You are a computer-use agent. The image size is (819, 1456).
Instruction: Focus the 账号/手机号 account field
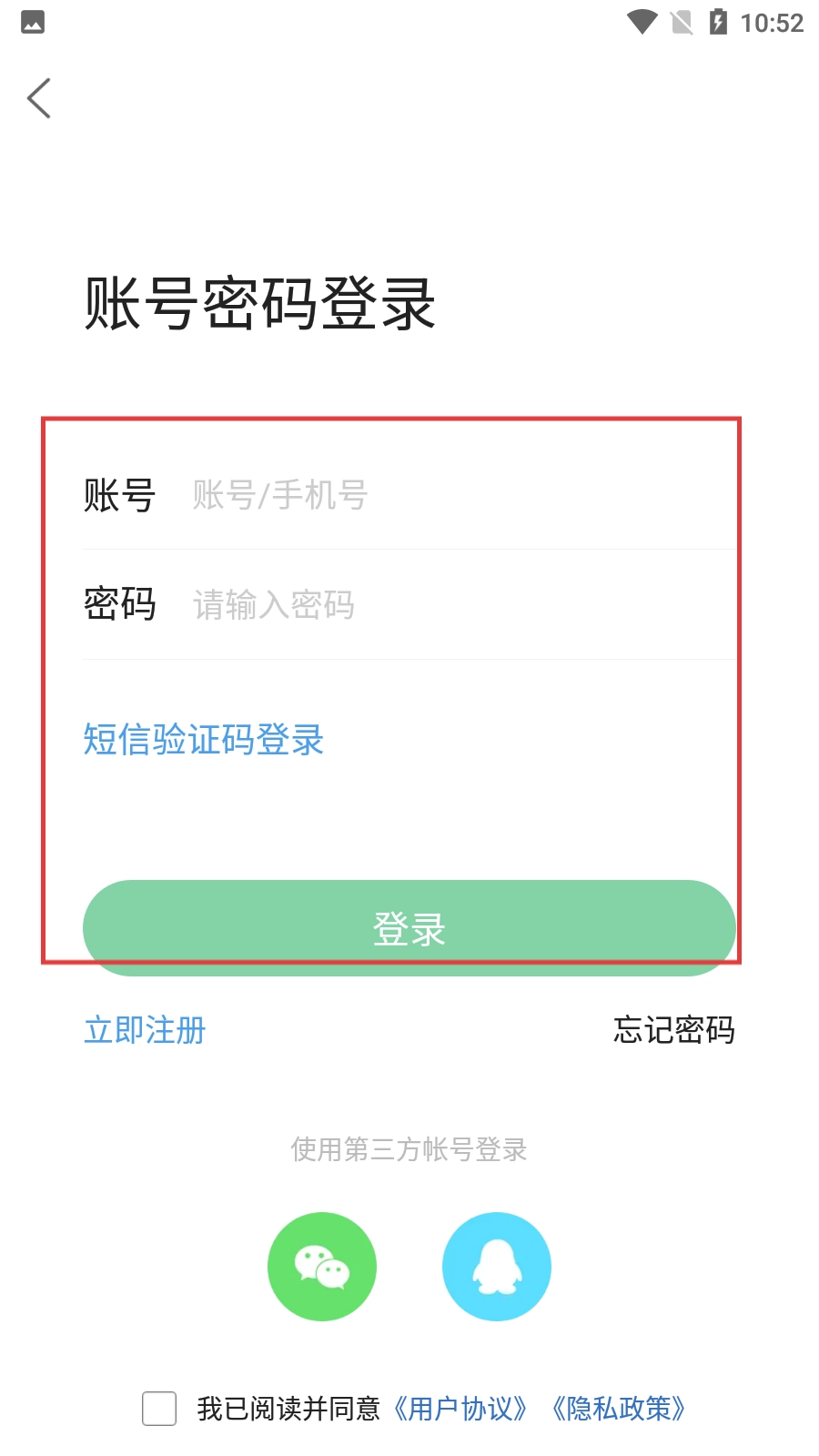(x=455, y=496)
